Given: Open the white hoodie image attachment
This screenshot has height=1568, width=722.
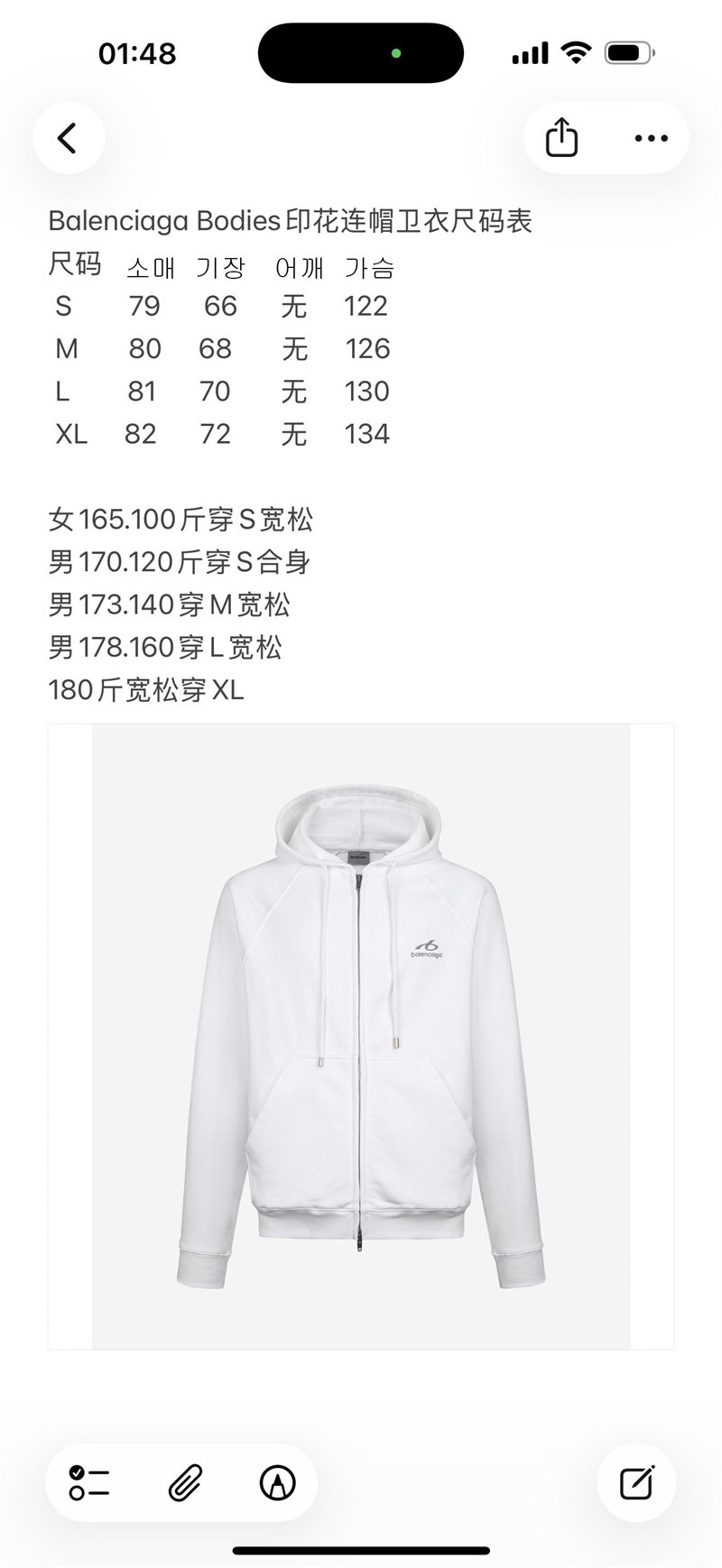Looking at the screenshot, I should pyautogui.click(x=361, y=1036).
